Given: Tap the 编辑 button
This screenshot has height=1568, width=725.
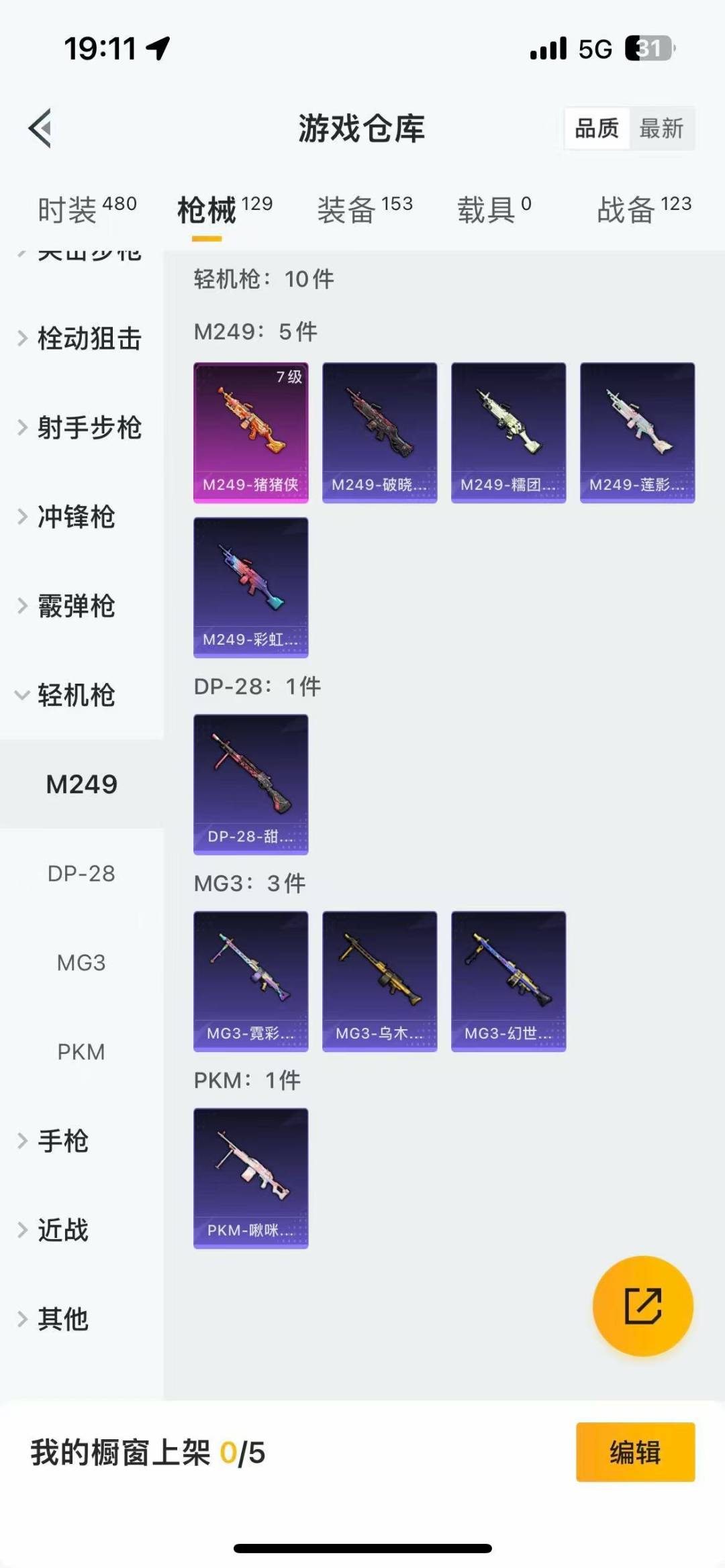Looking at the screenshot, I should tap(635, 1452).
